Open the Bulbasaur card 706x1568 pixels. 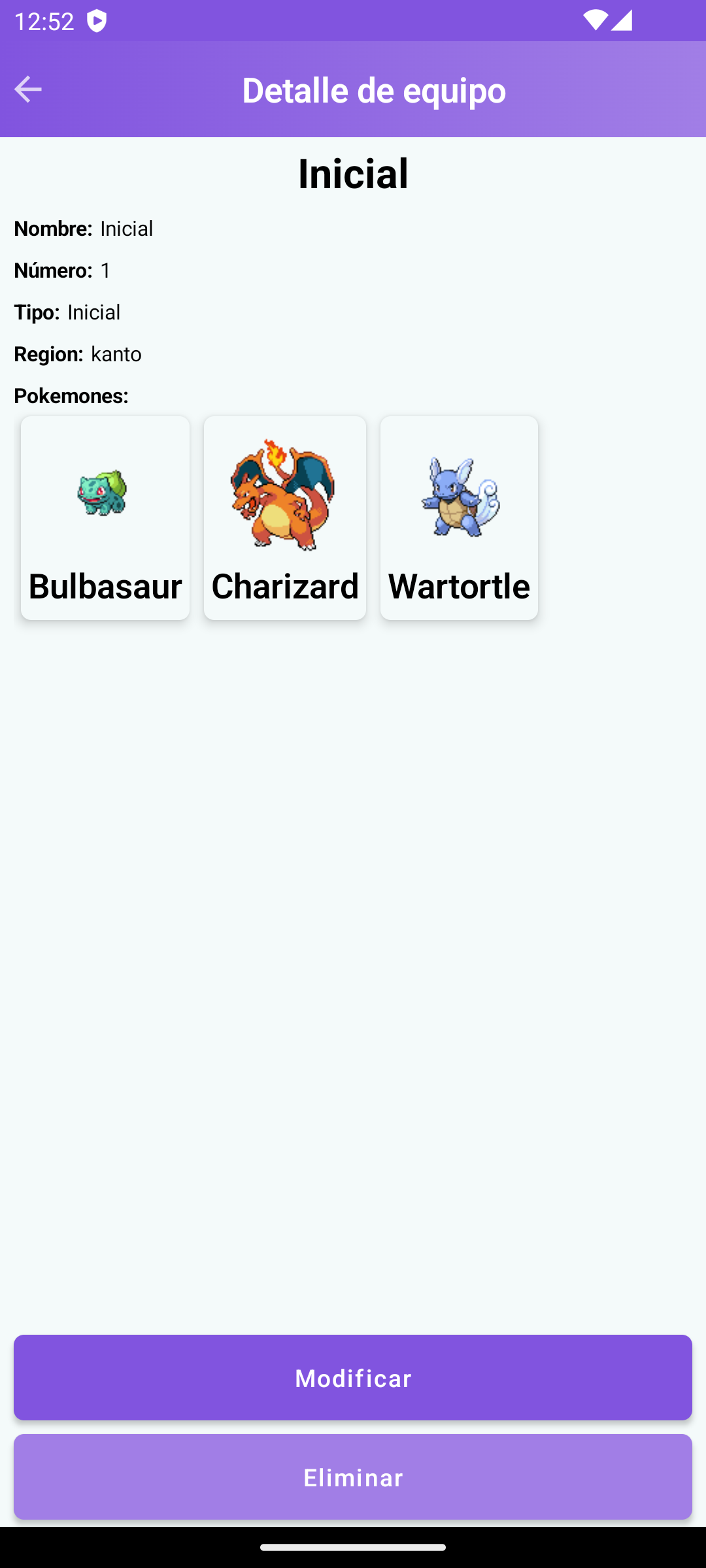(x=105, y=518)
